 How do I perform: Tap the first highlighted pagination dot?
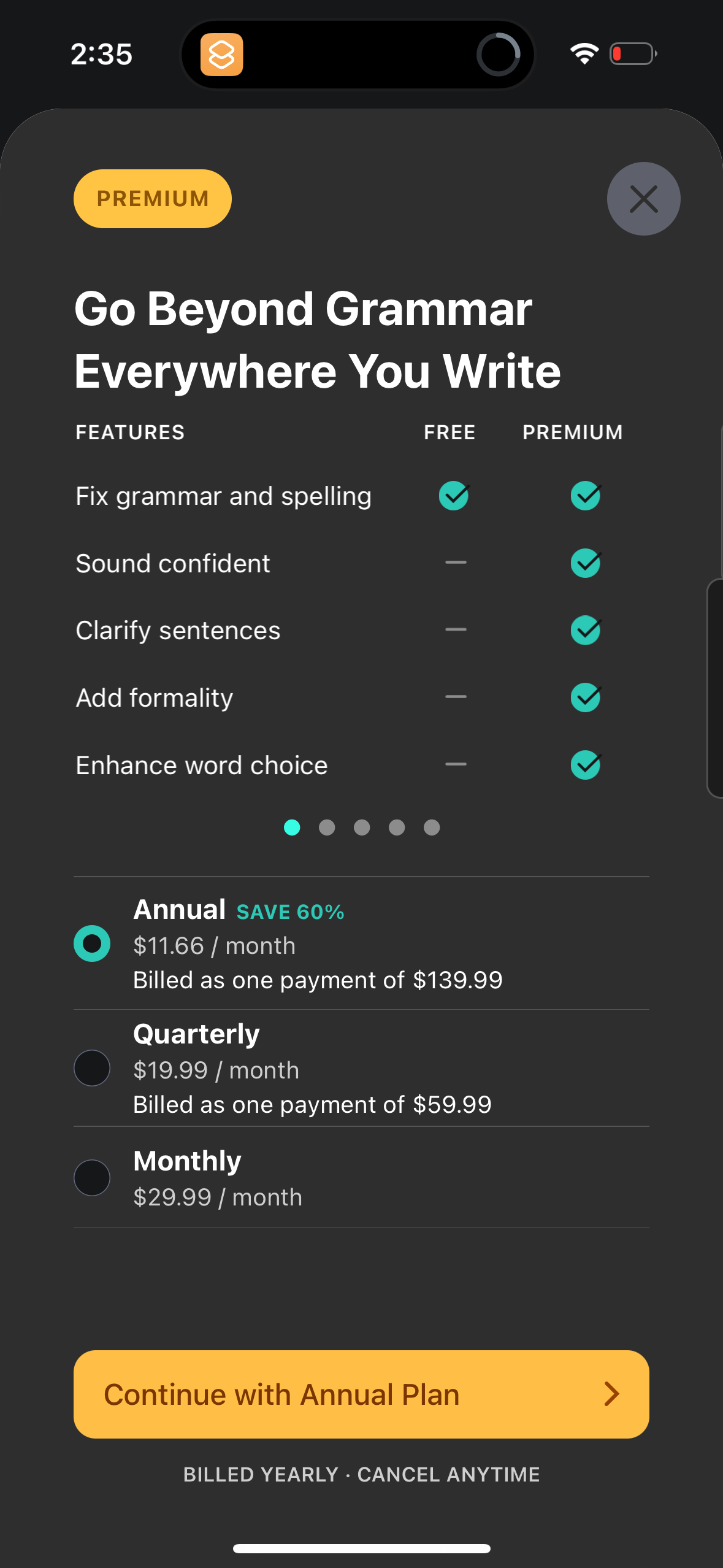[292, 828]
